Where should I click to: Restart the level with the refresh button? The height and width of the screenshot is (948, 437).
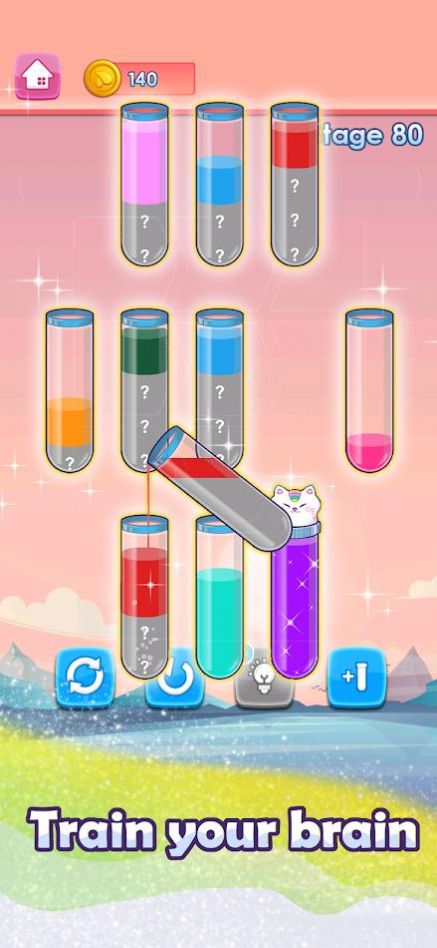84,678
